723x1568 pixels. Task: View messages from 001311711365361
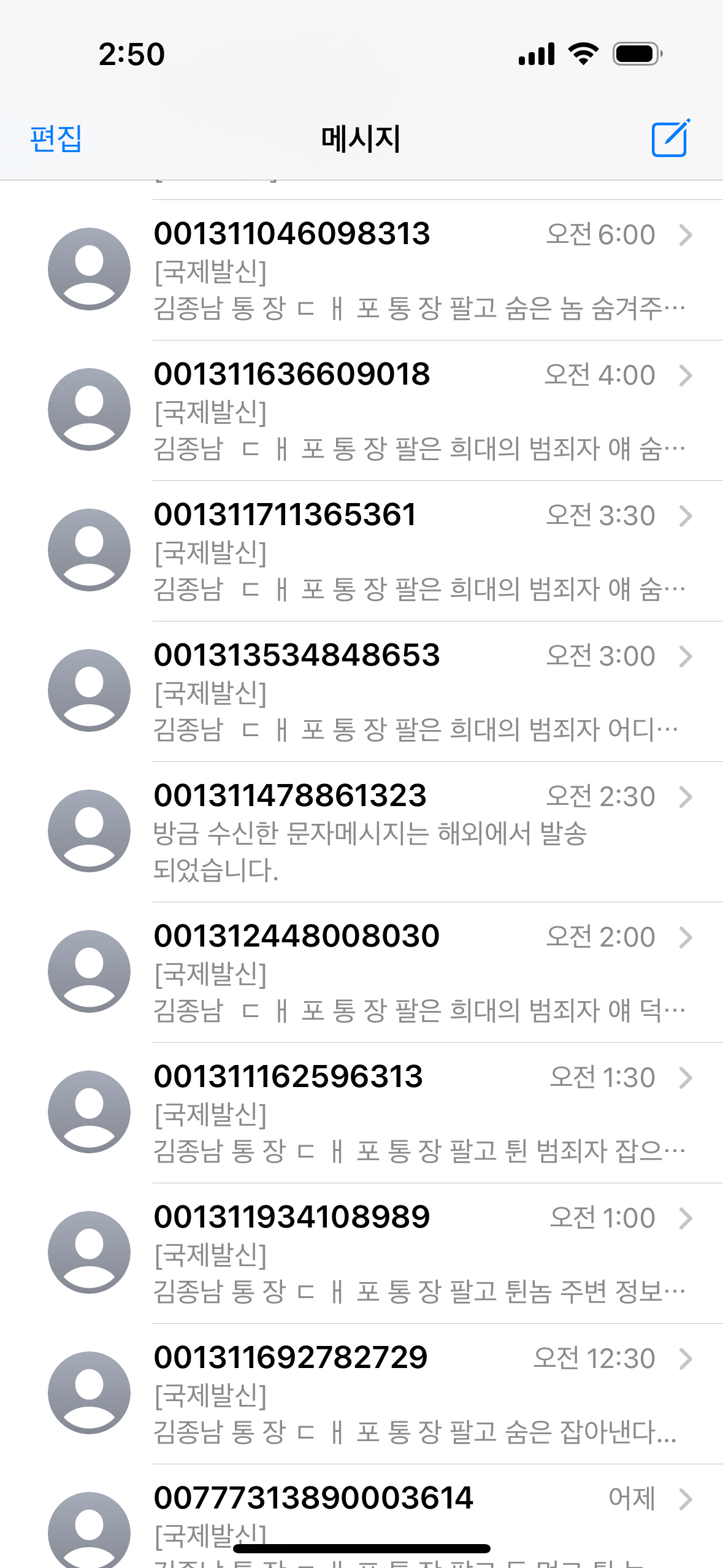point(417,551)
